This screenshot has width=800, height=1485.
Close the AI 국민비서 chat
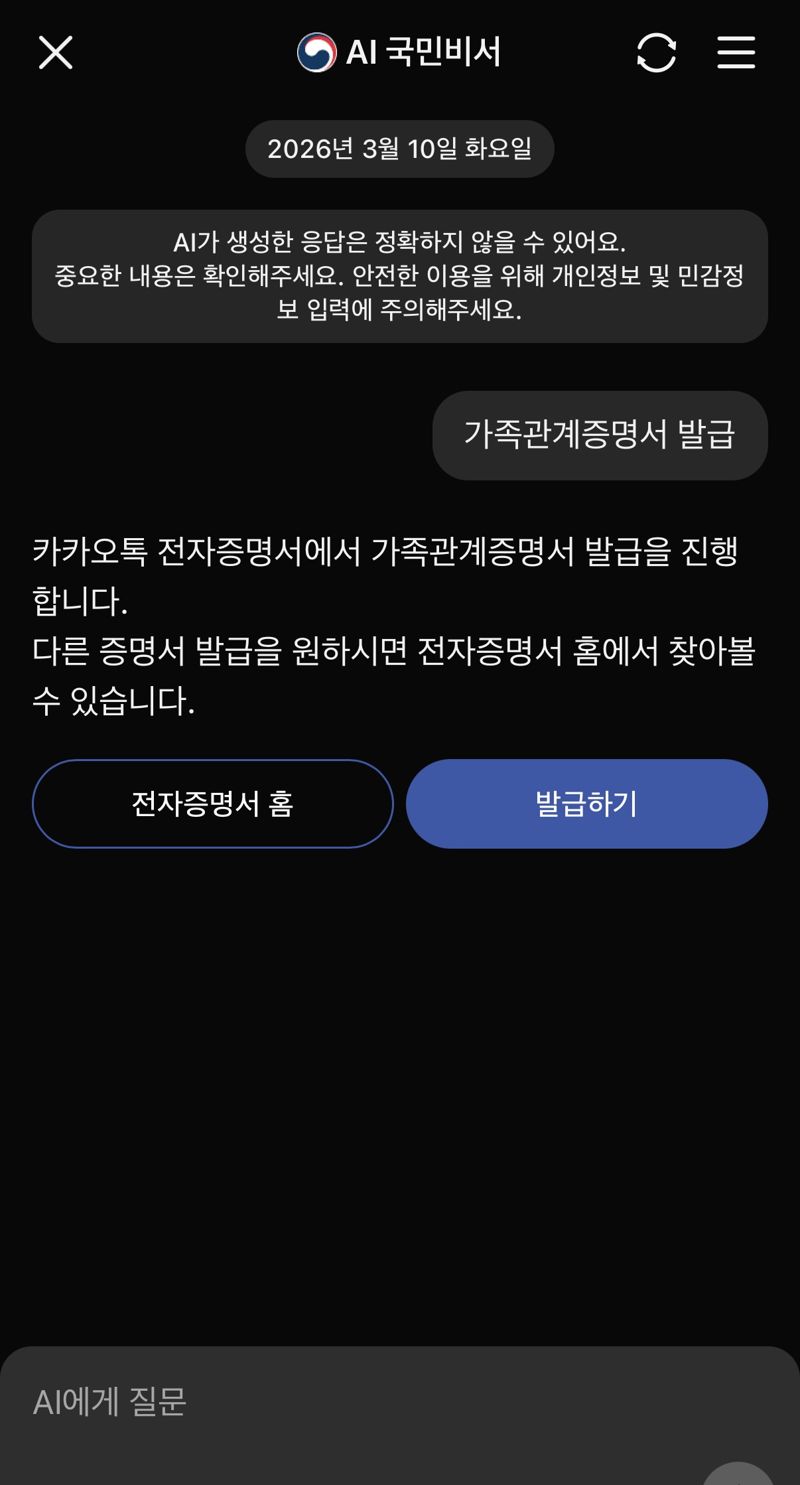tap(56, 52)
